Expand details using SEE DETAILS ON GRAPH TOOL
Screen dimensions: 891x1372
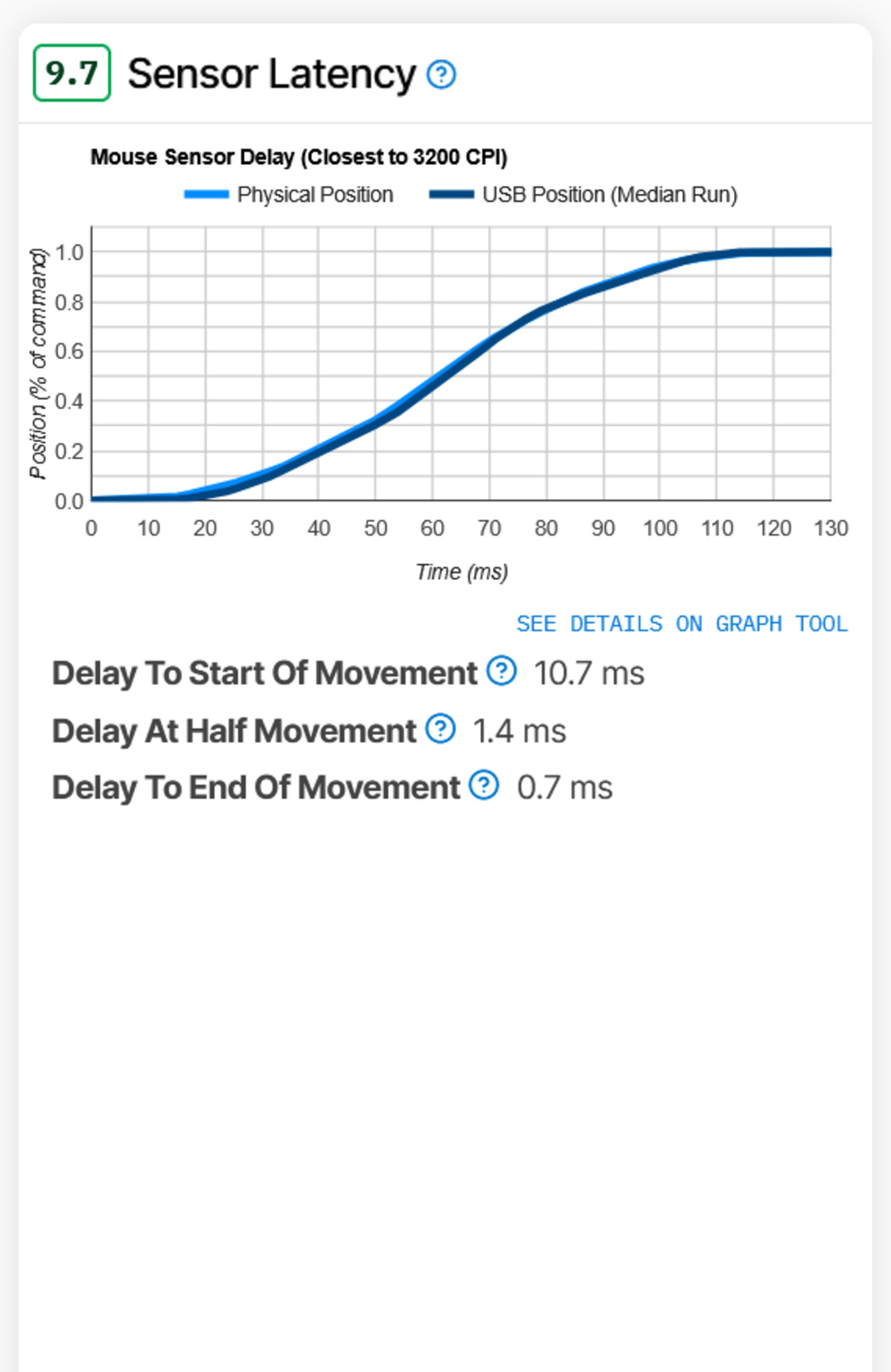point(682,624)
